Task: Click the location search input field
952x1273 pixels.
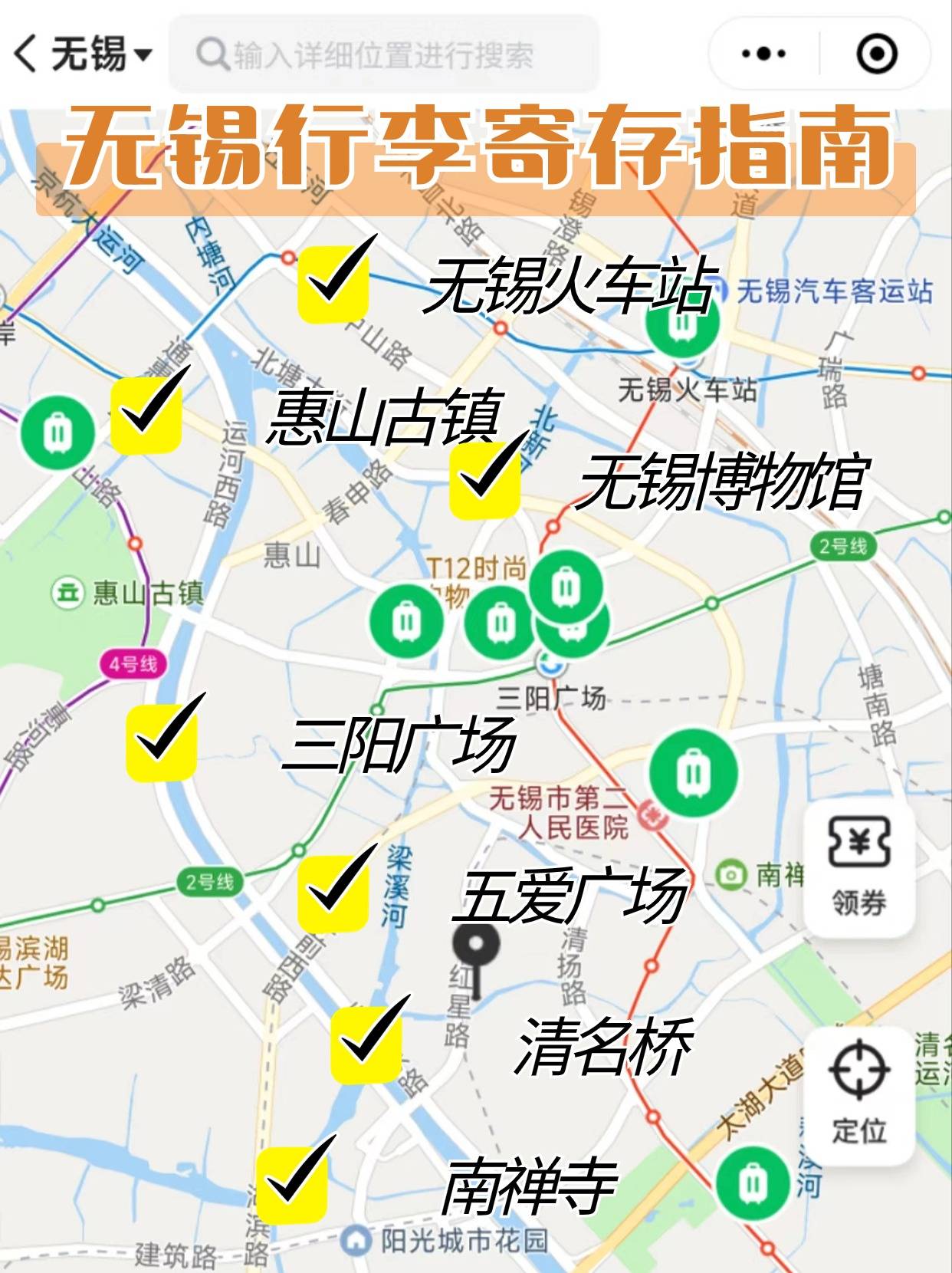Action: point(383,53)
